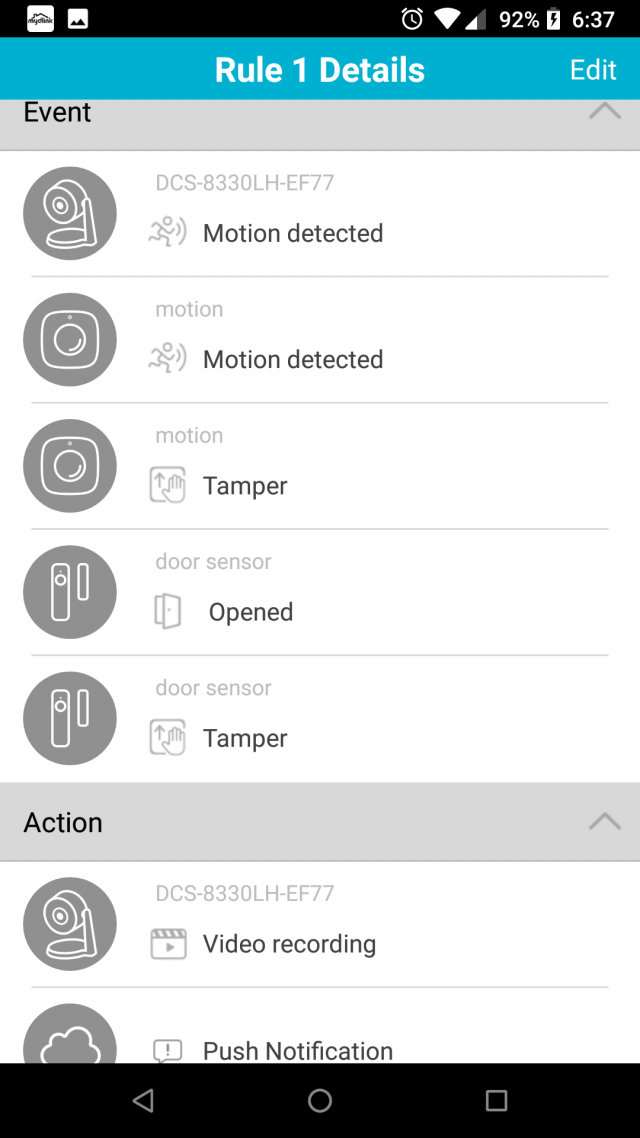Open the Push Notification action
The width and height of the screenshot is (640, 1138).
pos(320,1026)
